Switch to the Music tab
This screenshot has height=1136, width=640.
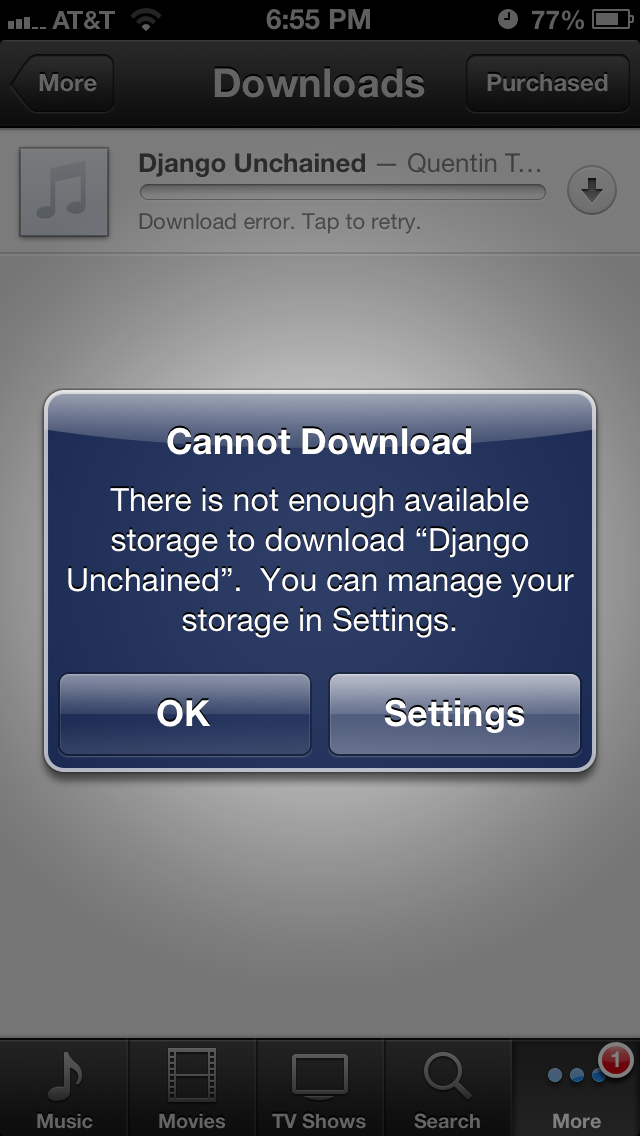coord(64,1090)
